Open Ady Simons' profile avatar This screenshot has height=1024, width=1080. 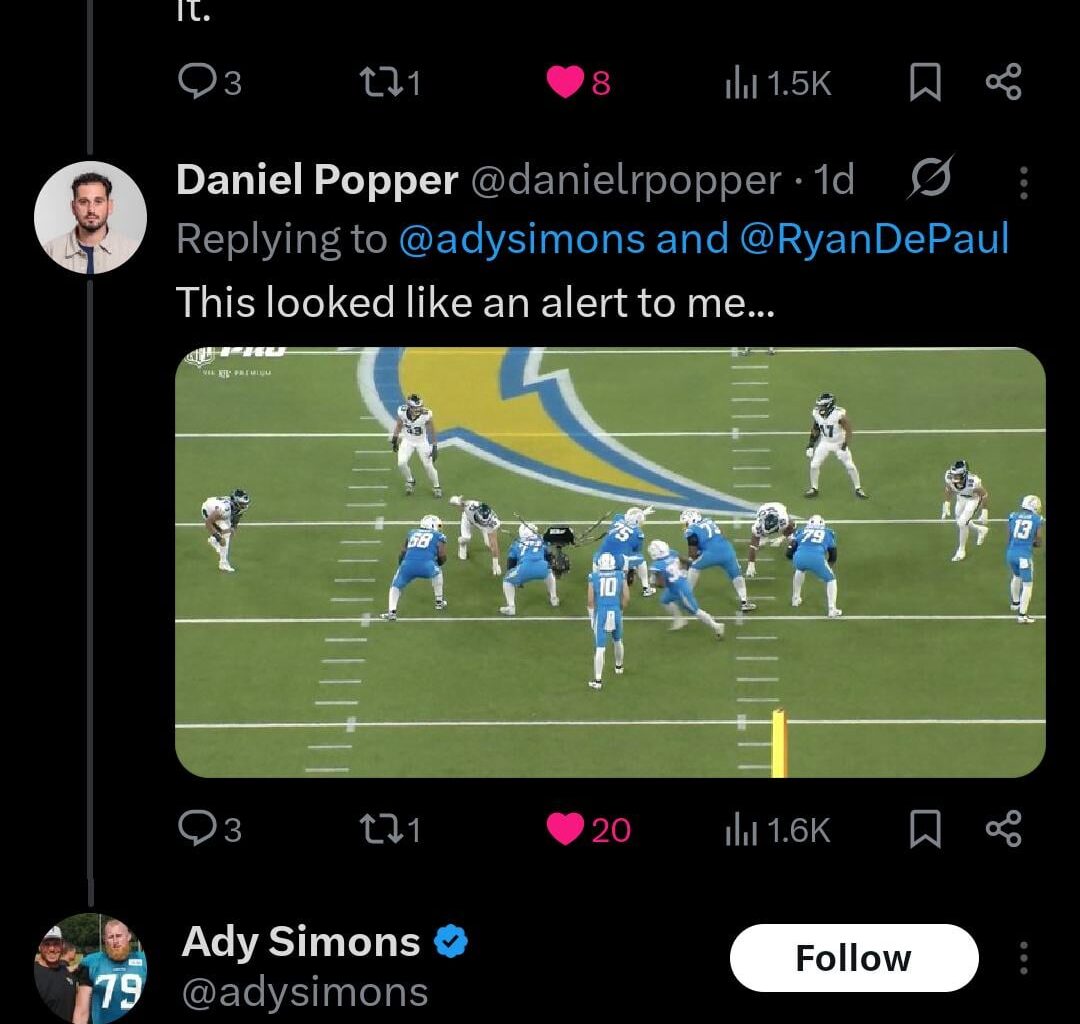(90, 967)
